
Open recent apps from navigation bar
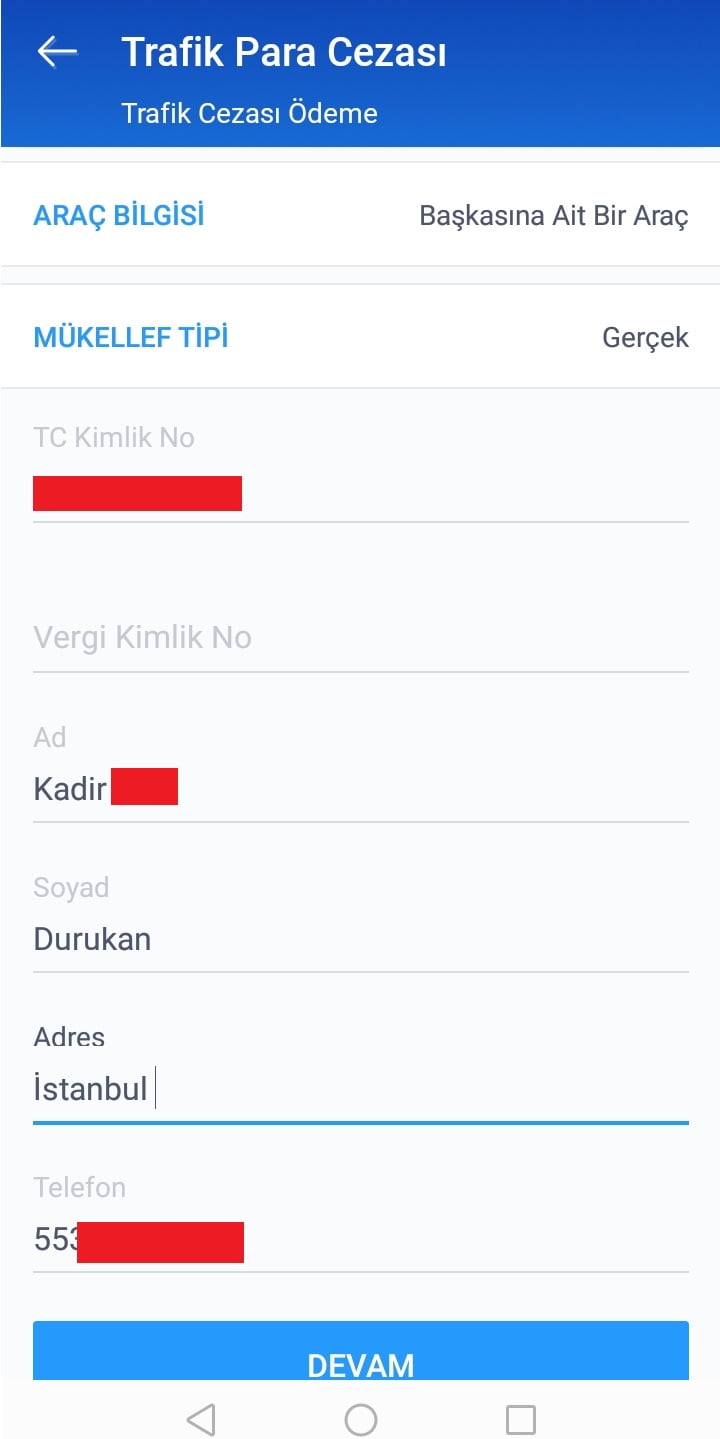(x=520, y=1418)
